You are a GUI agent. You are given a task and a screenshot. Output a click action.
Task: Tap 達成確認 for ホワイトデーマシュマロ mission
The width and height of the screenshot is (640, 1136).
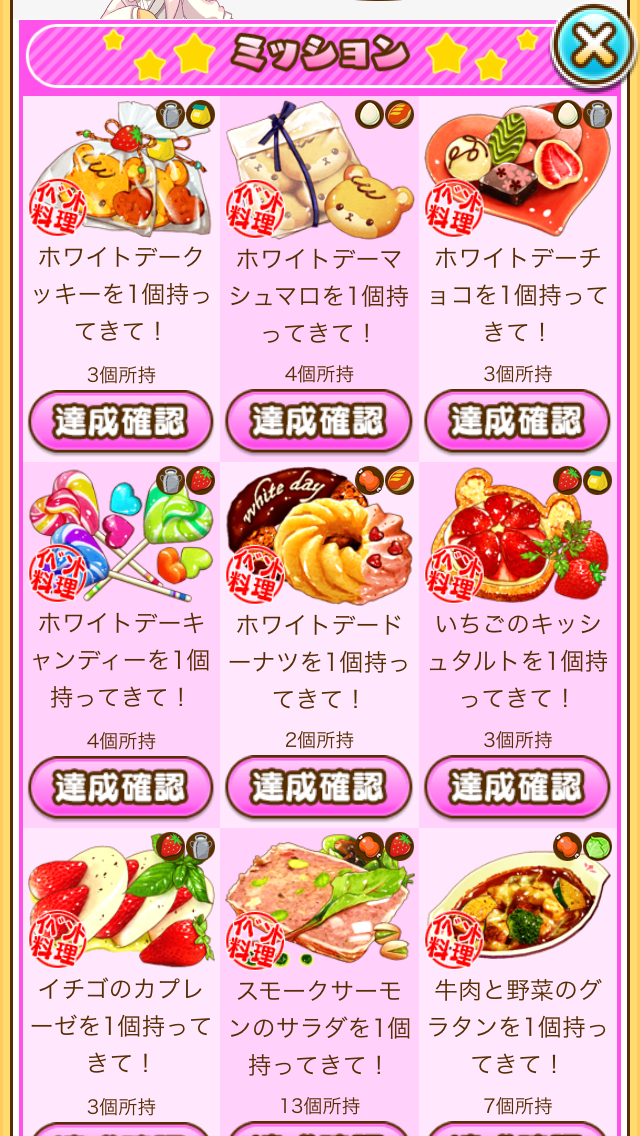pos(319,421)
